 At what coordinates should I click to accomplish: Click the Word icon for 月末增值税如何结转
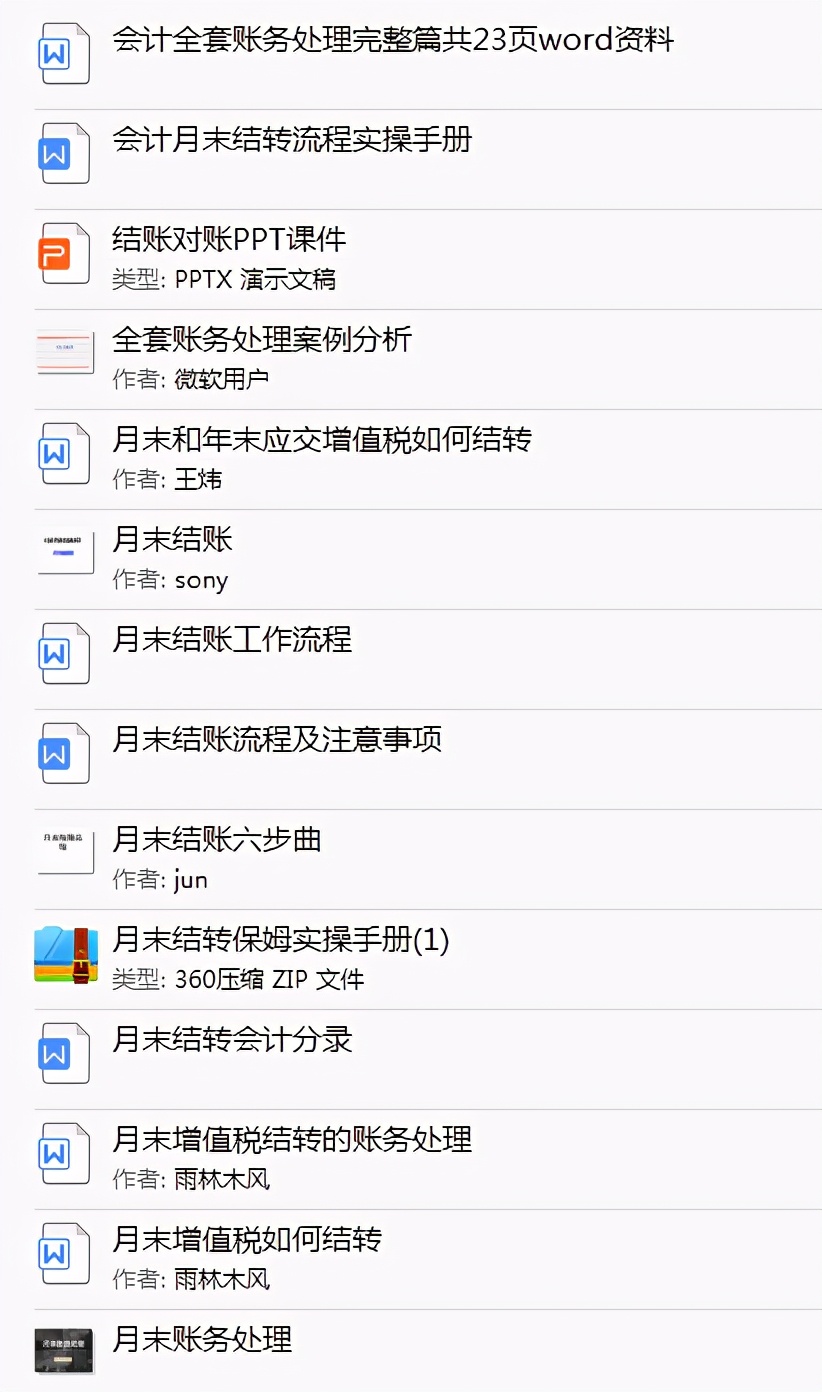pyautogui.click(x=64, y=1253)
